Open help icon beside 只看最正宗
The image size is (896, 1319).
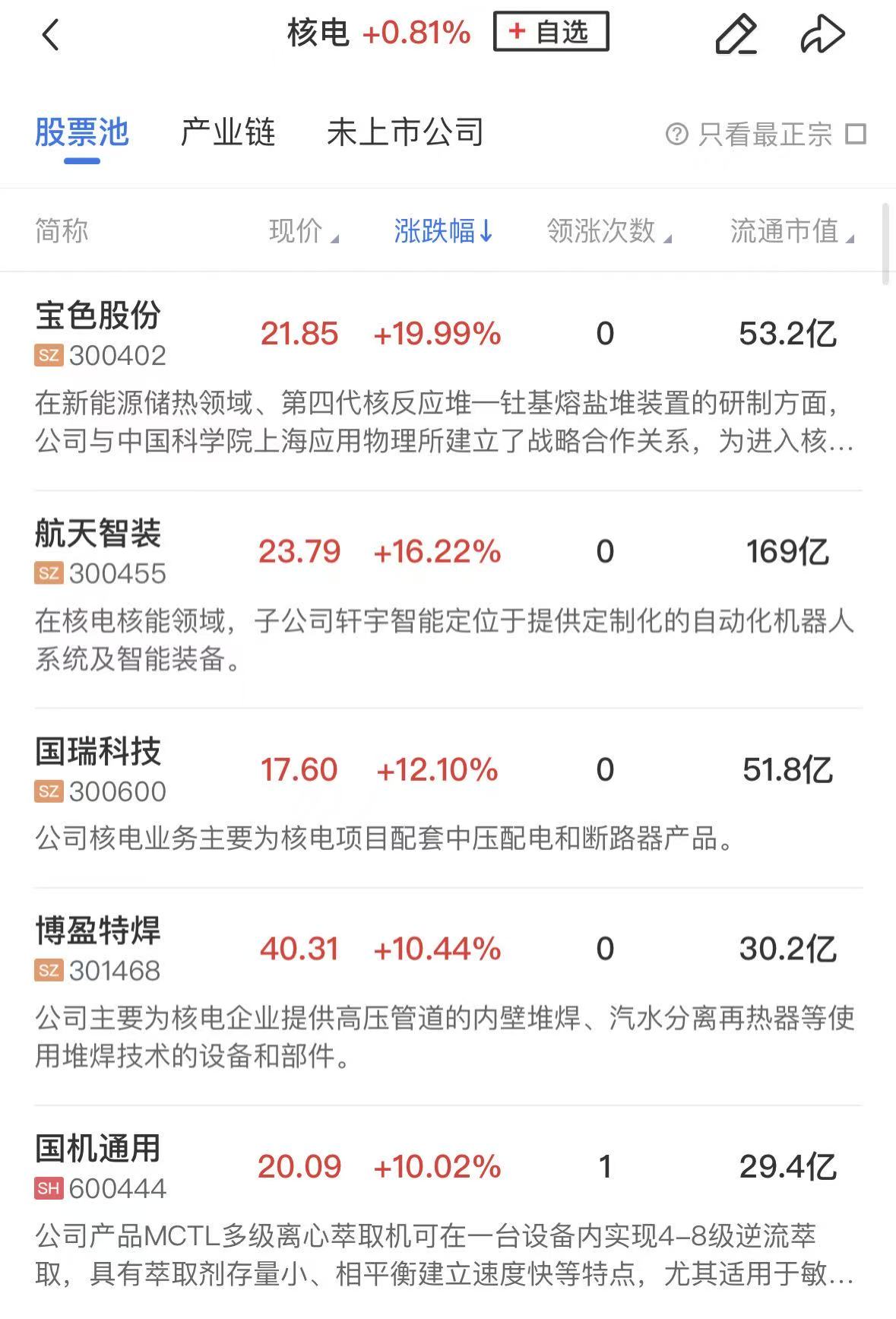point(676,135)
